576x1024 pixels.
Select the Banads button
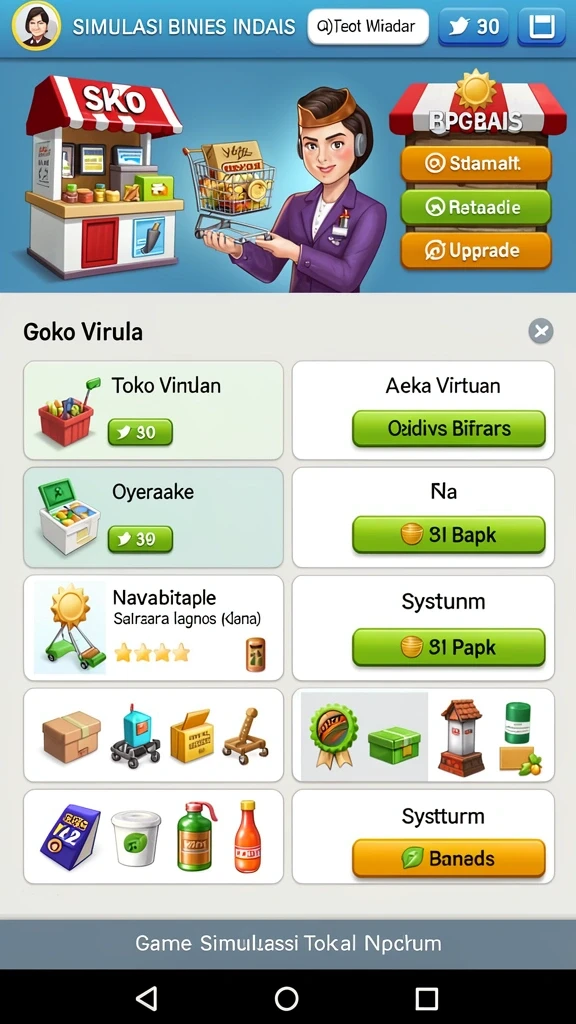(449, 858)
